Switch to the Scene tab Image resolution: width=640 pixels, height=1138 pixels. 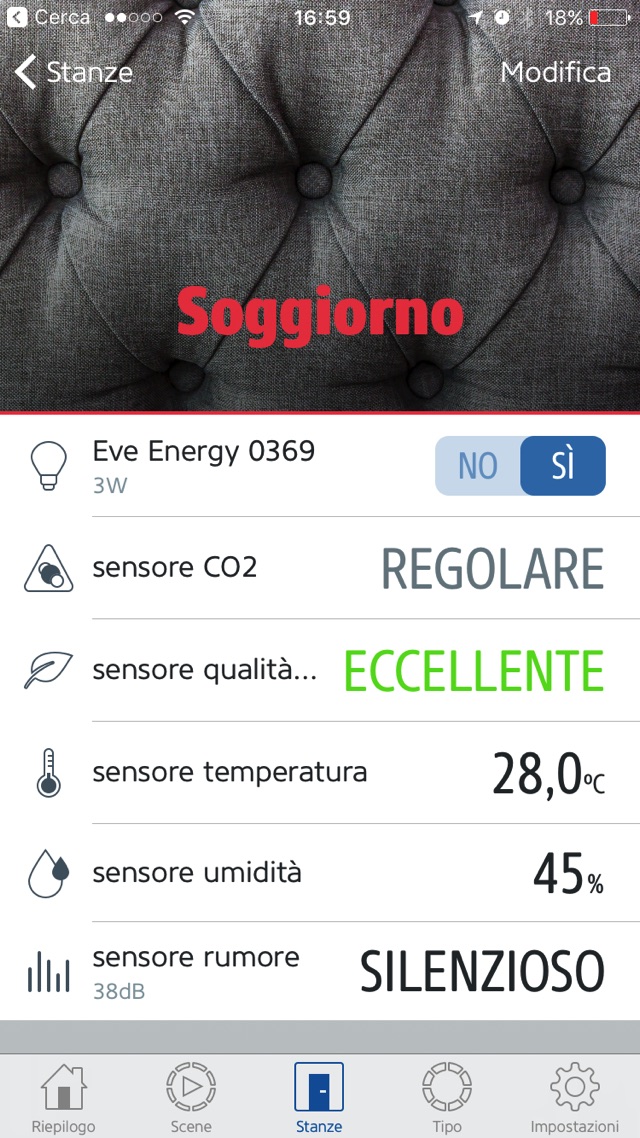pyautogui.click(x=191, y=1096)
